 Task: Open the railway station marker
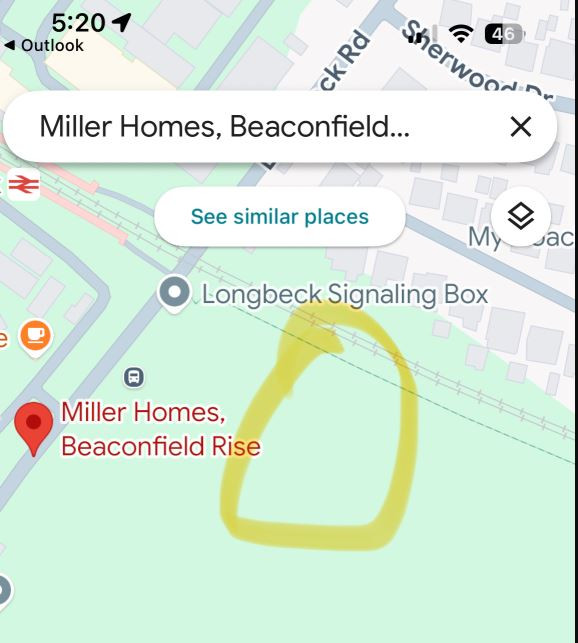pyautogui.click(x=24, y=185)
